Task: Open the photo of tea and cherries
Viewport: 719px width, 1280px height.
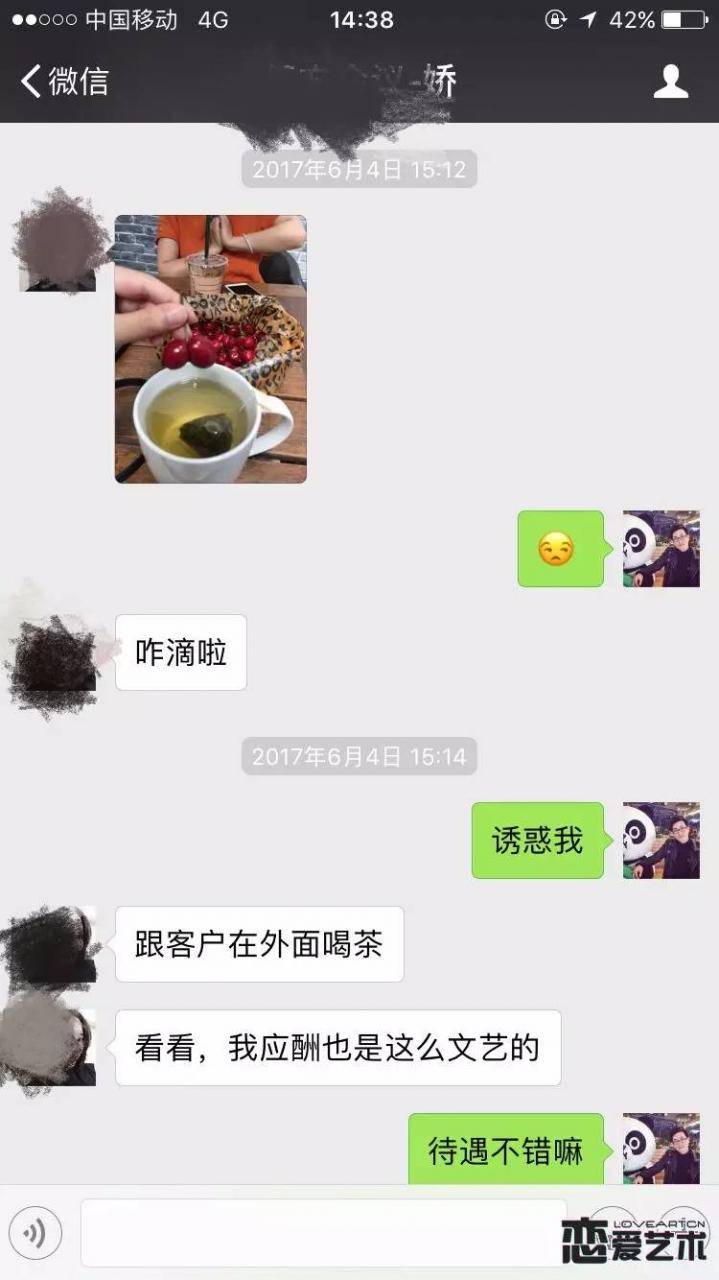Action: 210,349
